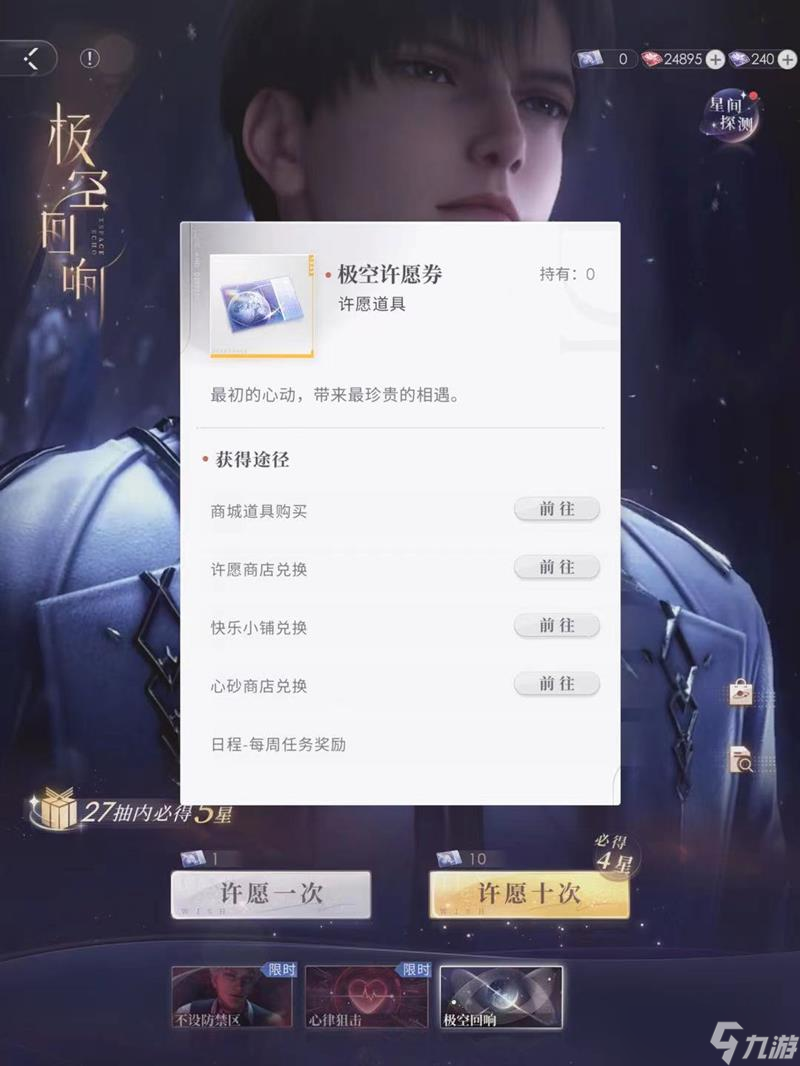Screen dimensions: 800x1066
Task: Tap 许愿一次 button
Action: pyautogui.click(x=271, y=894)
